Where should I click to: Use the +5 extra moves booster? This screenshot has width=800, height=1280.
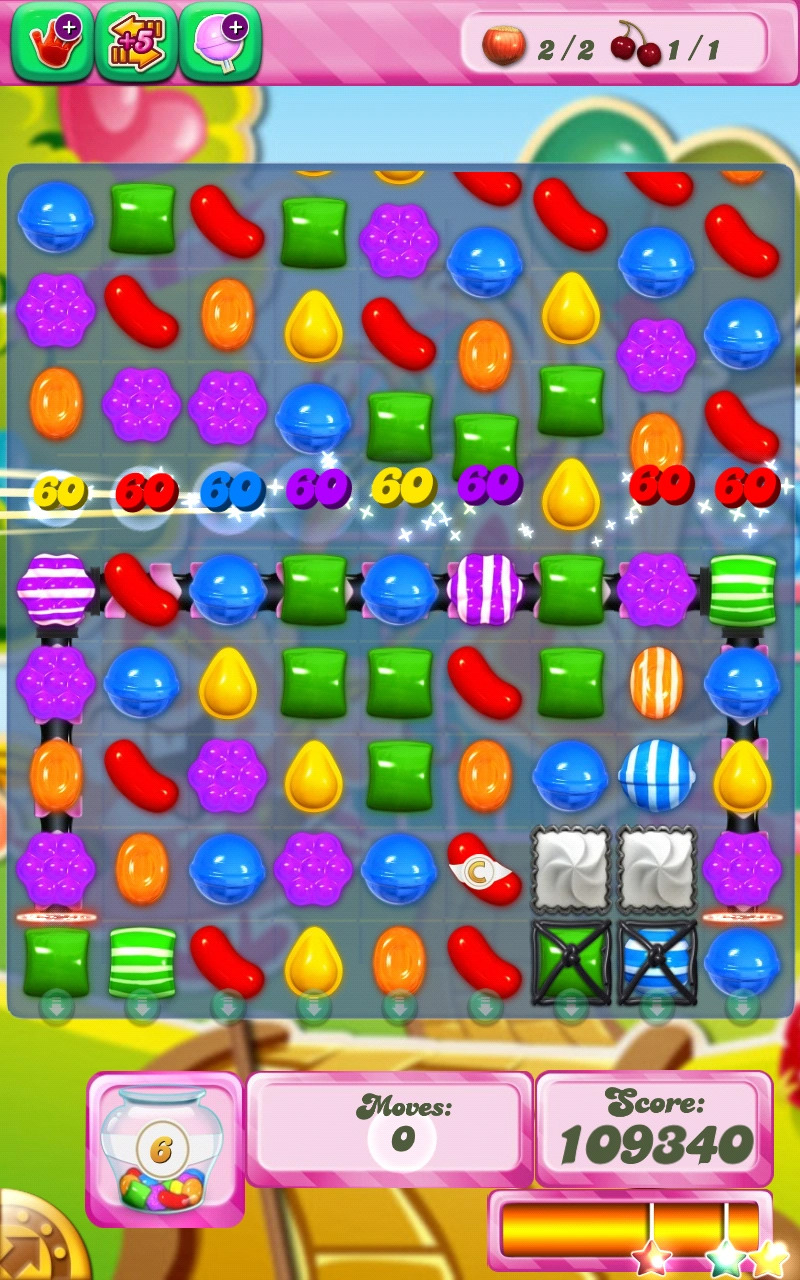(136, 42)
